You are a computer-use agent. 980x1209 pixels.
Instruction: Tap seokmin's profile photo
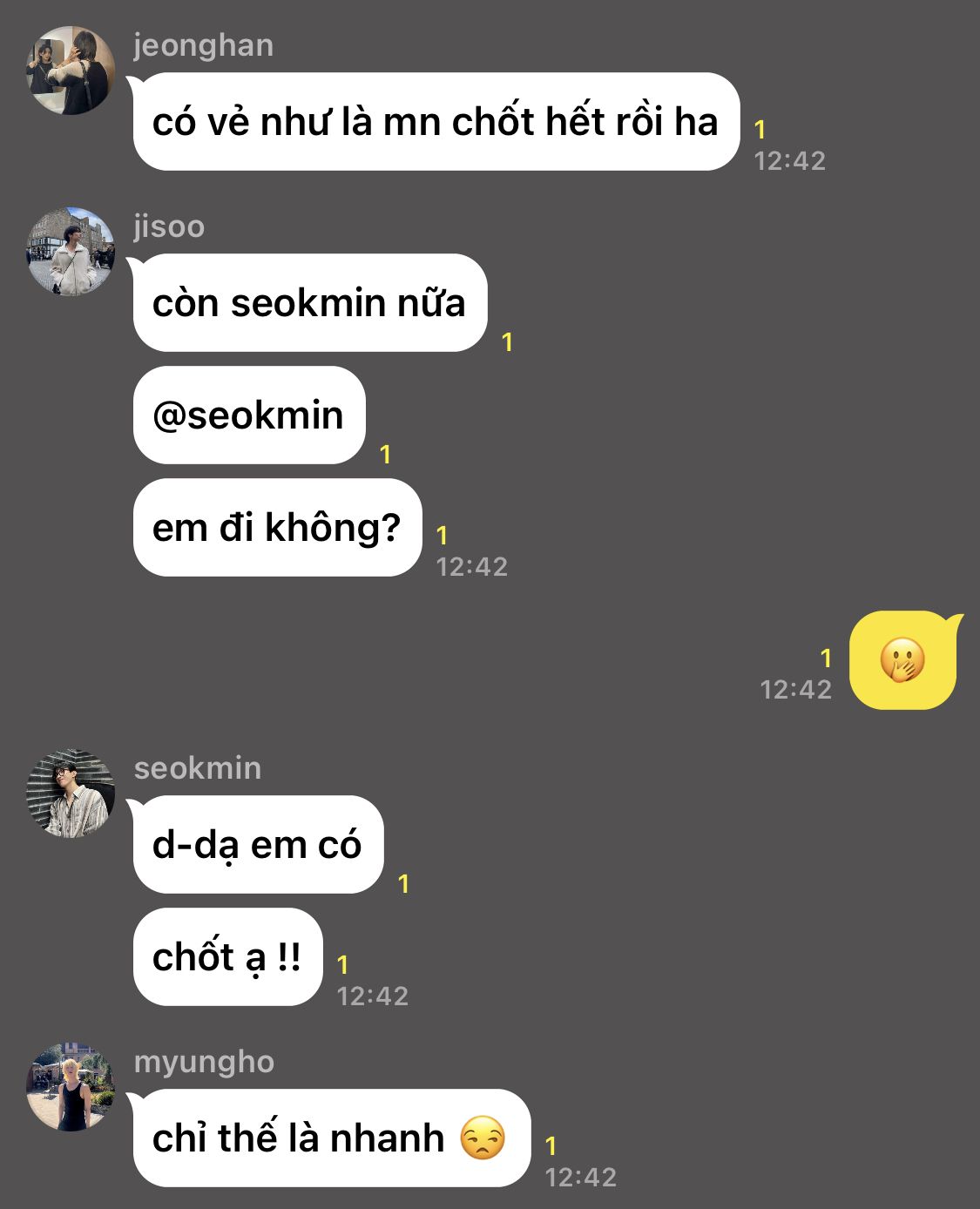coord(71,794)
